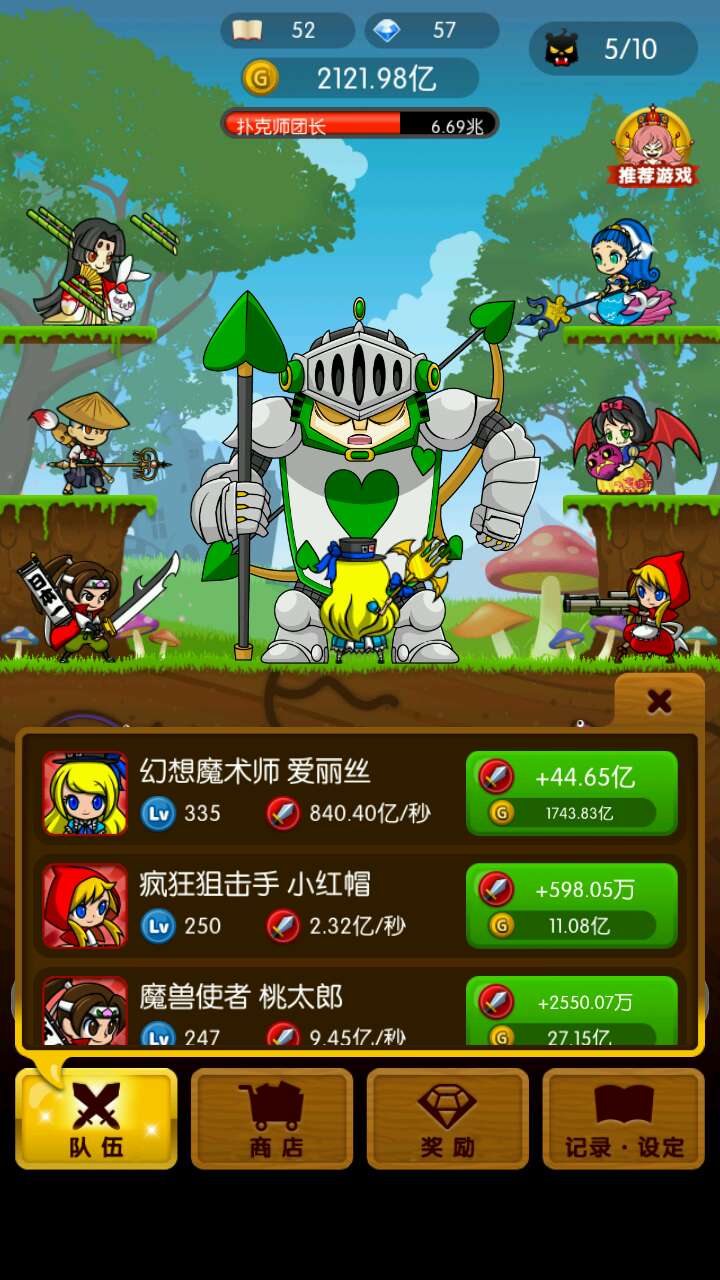
Task: Close the team panel with the X
Action: [x=659, y=701]
